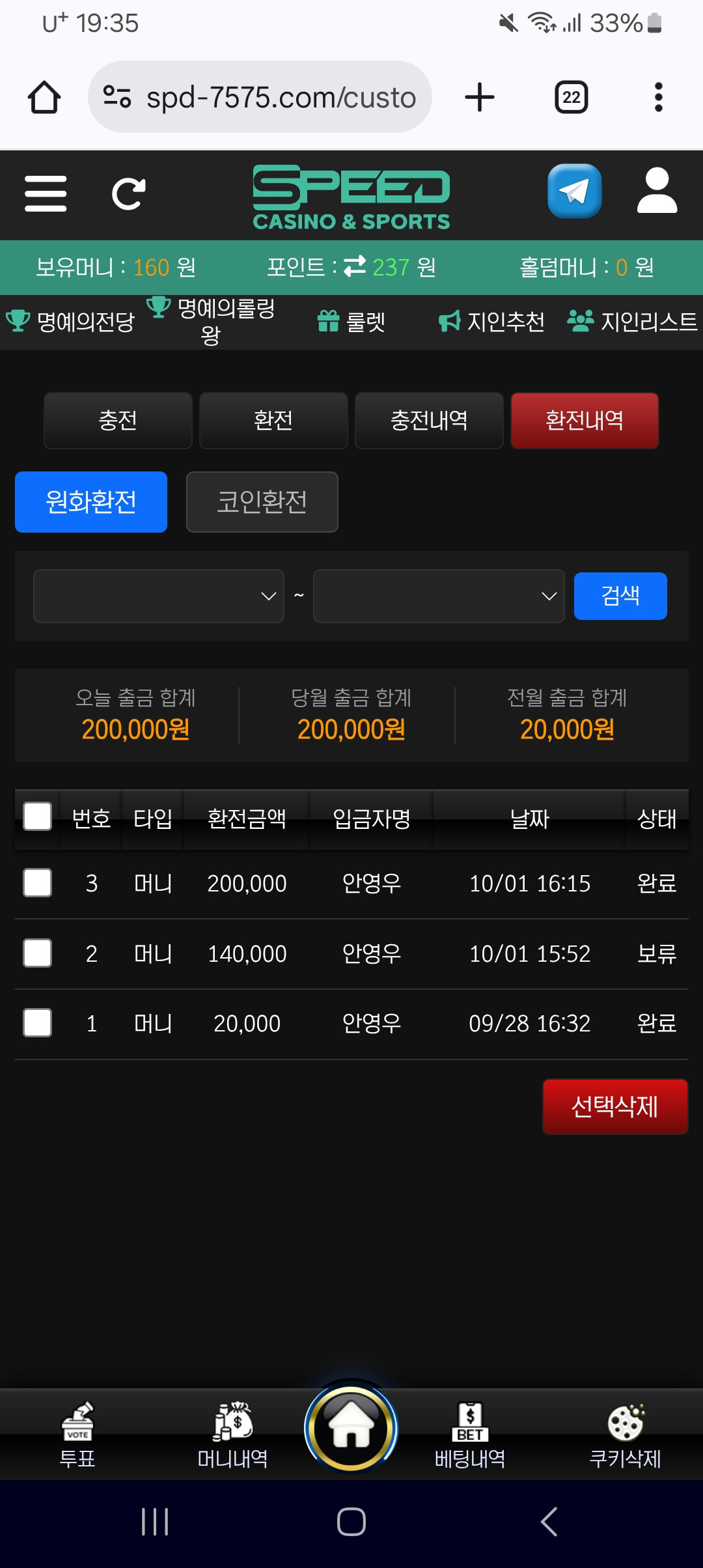Open the 룰렛 roulette menu item
This screenshot has width=703, height=1568.
(x=351, y=322)
